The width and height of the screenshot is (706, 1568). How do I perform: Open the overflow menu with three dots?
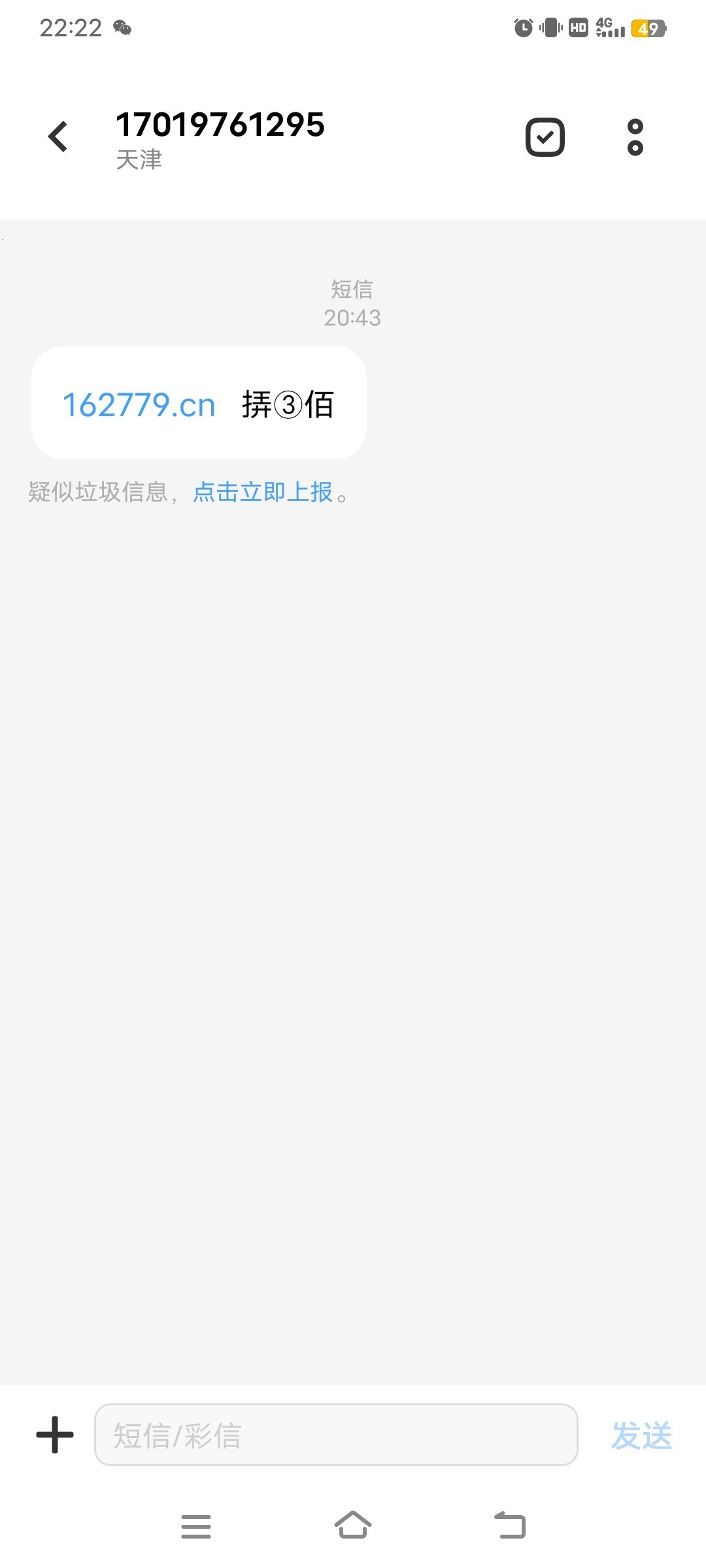click(635, 137)
